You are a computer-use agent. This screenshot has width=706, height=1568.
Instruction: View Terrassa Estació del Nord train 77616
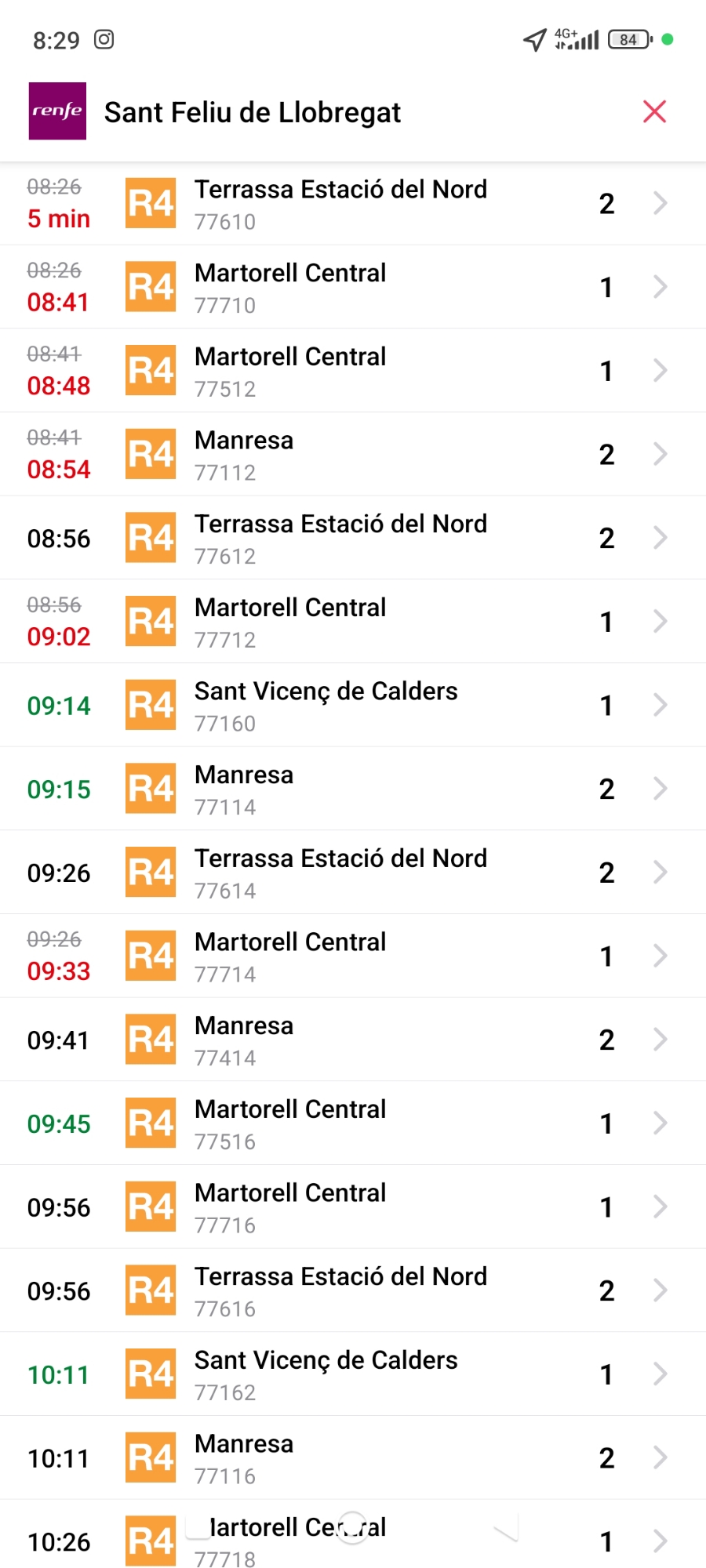click(353, 1290)
